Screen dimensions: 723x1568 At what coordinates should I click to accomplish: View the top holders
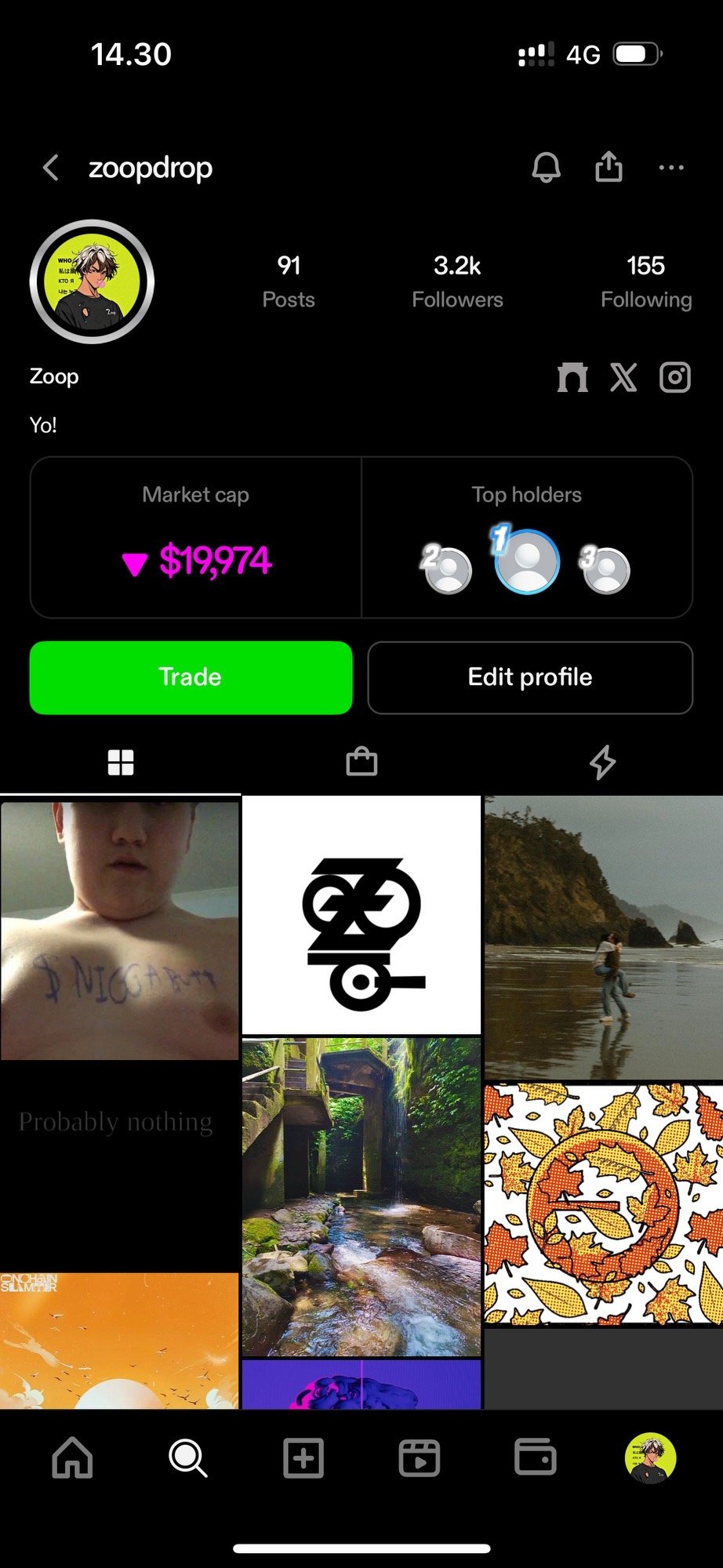(527, 561)
